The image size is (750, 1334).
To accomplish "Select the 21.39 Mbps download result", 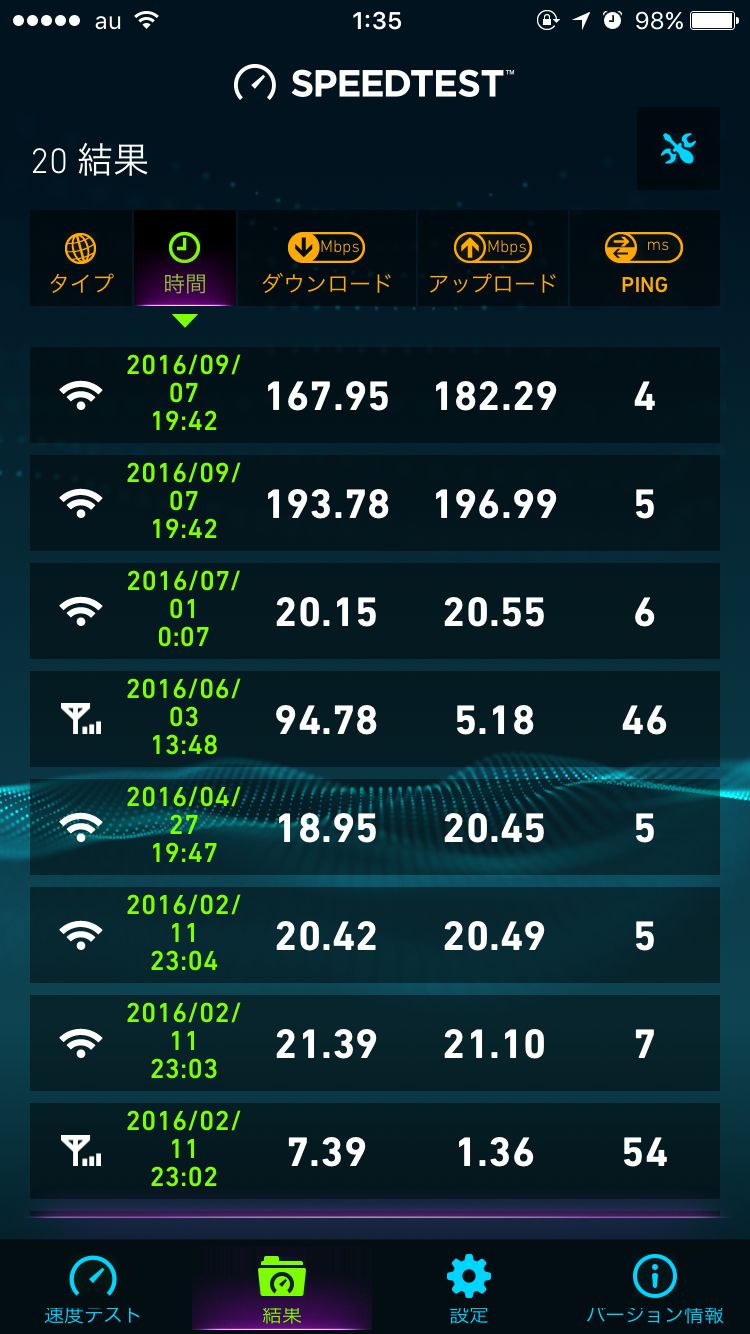I will click(375, 1043).
